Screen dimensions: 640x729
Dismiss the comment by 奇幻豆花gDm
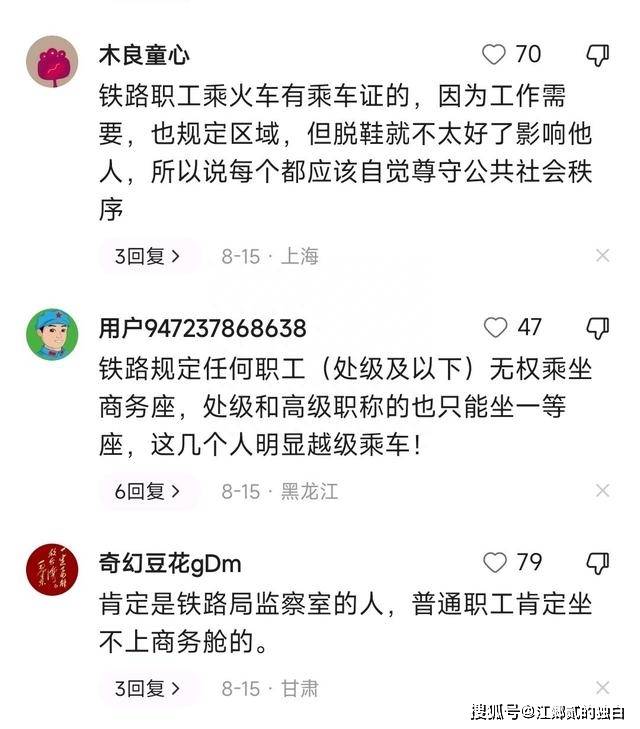(x=602, y=688)
